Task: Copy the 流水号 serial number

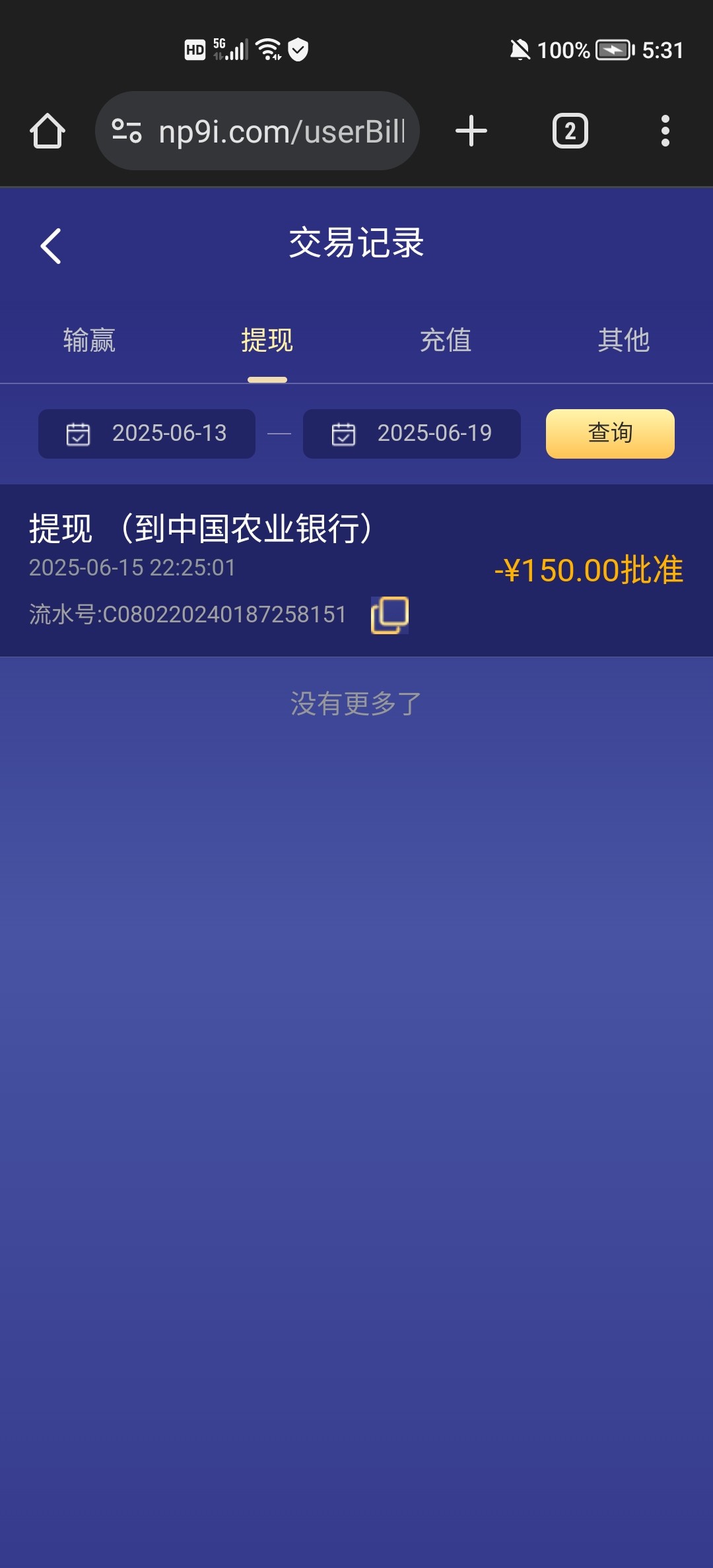Action: pyautogui.click(x=390, y=615)
